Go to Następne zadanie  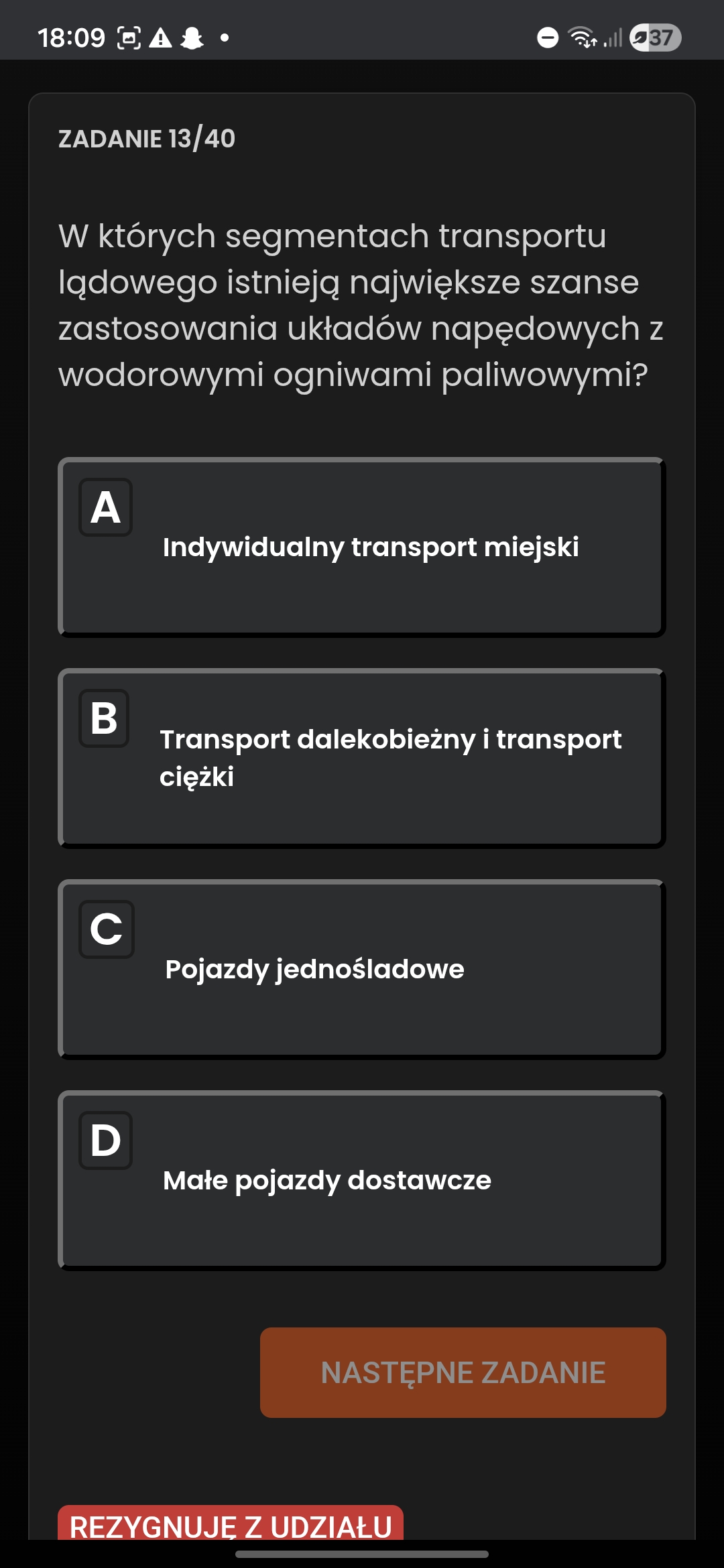(463, 1372)
